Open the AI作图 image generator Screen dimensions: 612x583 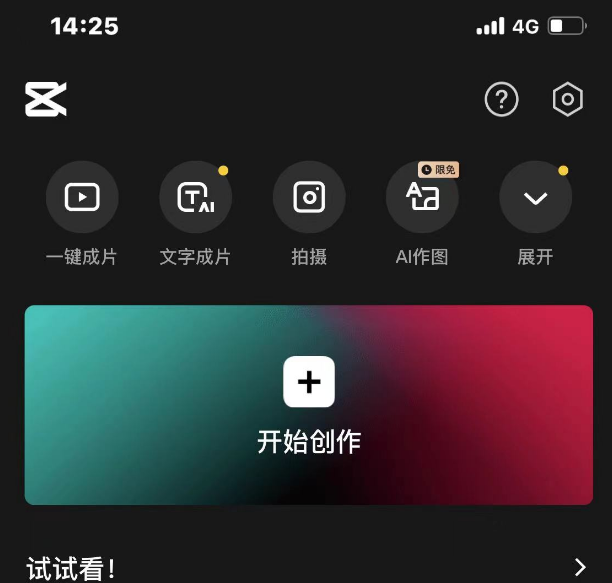422,197
